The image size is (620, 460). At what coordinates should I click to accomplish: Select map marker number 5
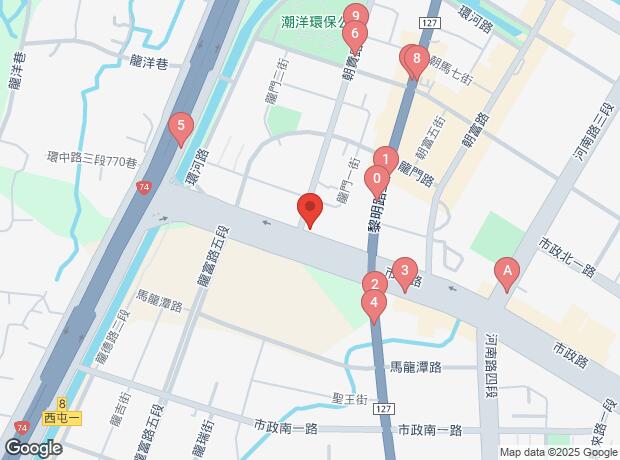[180, 126]
